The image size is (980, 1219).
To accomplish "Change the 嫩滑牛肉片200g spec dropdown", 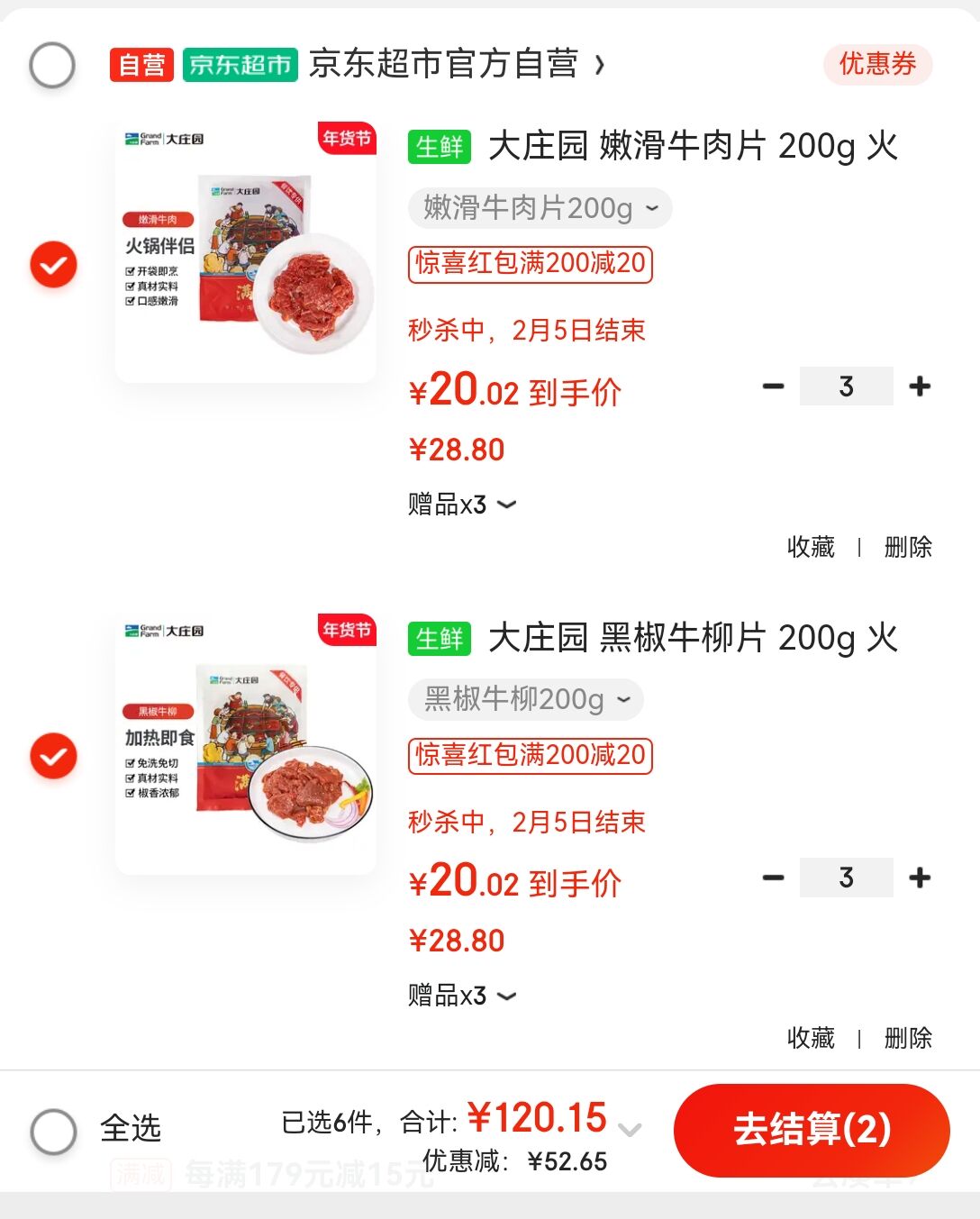I will pos(540,208).
